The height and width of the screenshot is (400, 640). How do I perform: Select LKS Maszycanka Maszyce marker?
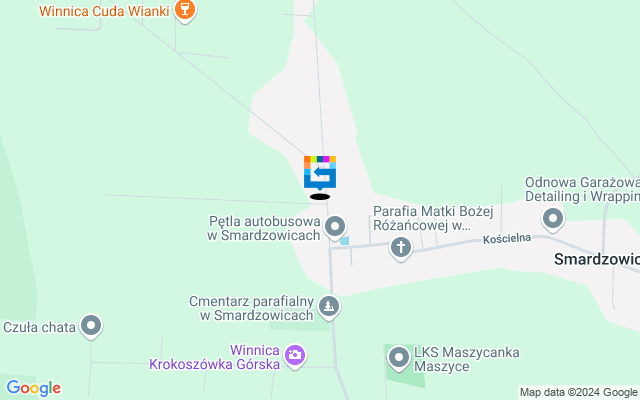click(x=399, y=357)
